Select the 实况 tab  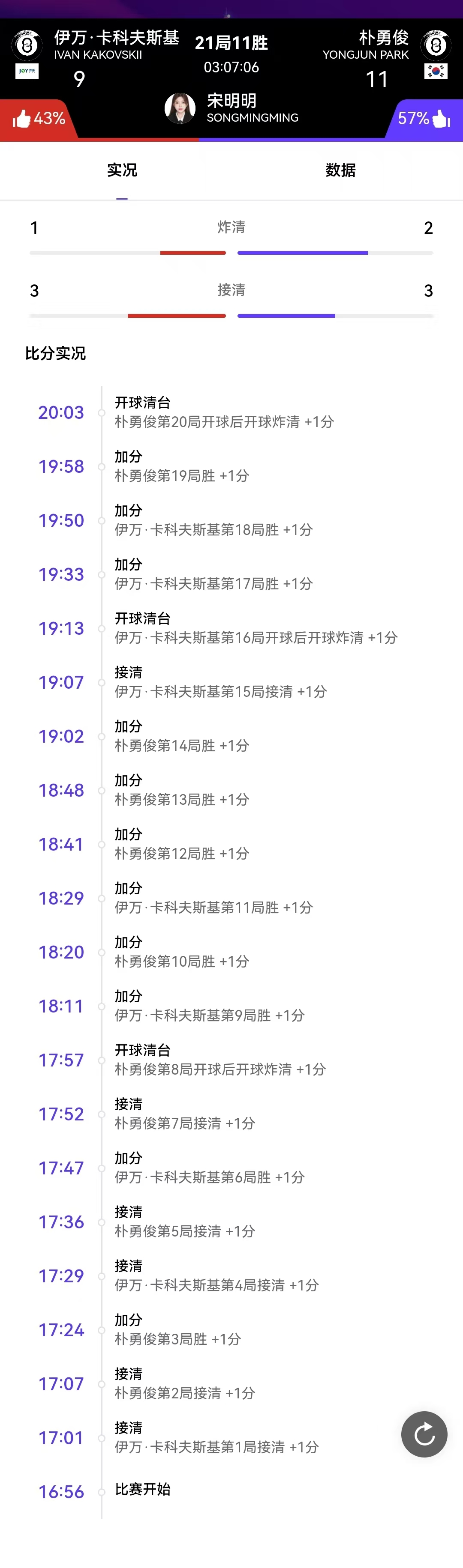122,170
